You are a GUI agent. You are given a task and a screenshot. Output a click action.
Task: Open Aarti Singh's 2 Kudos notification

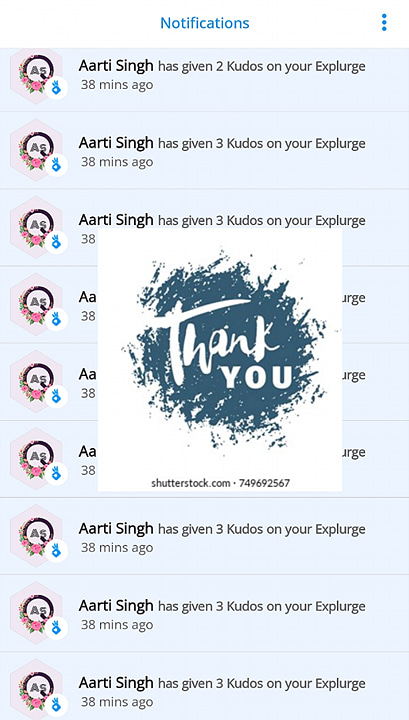pyautogui.click(x=204, y=79)
